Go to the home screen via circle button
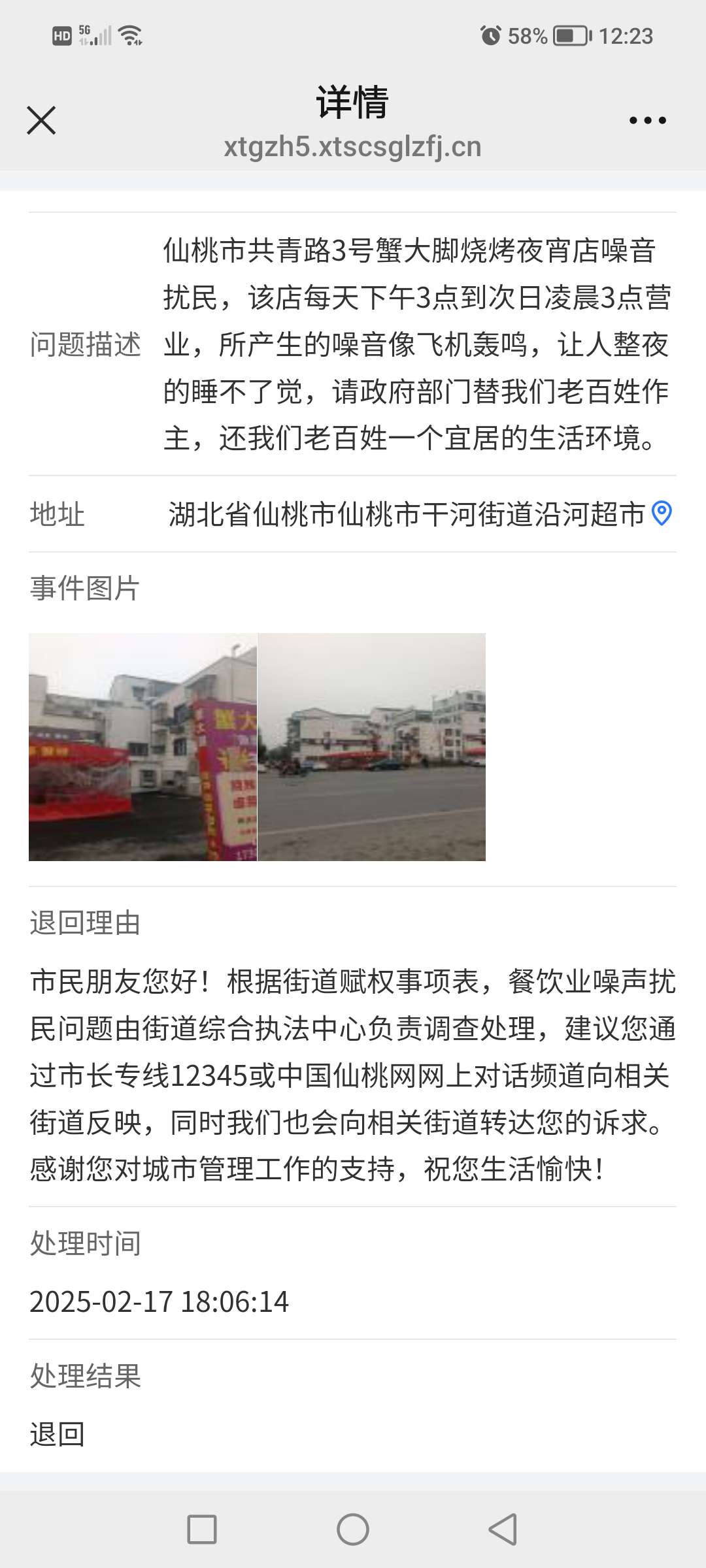Image resolution: width=706 pixels, height=1568 pixels. coord(353,1529)
